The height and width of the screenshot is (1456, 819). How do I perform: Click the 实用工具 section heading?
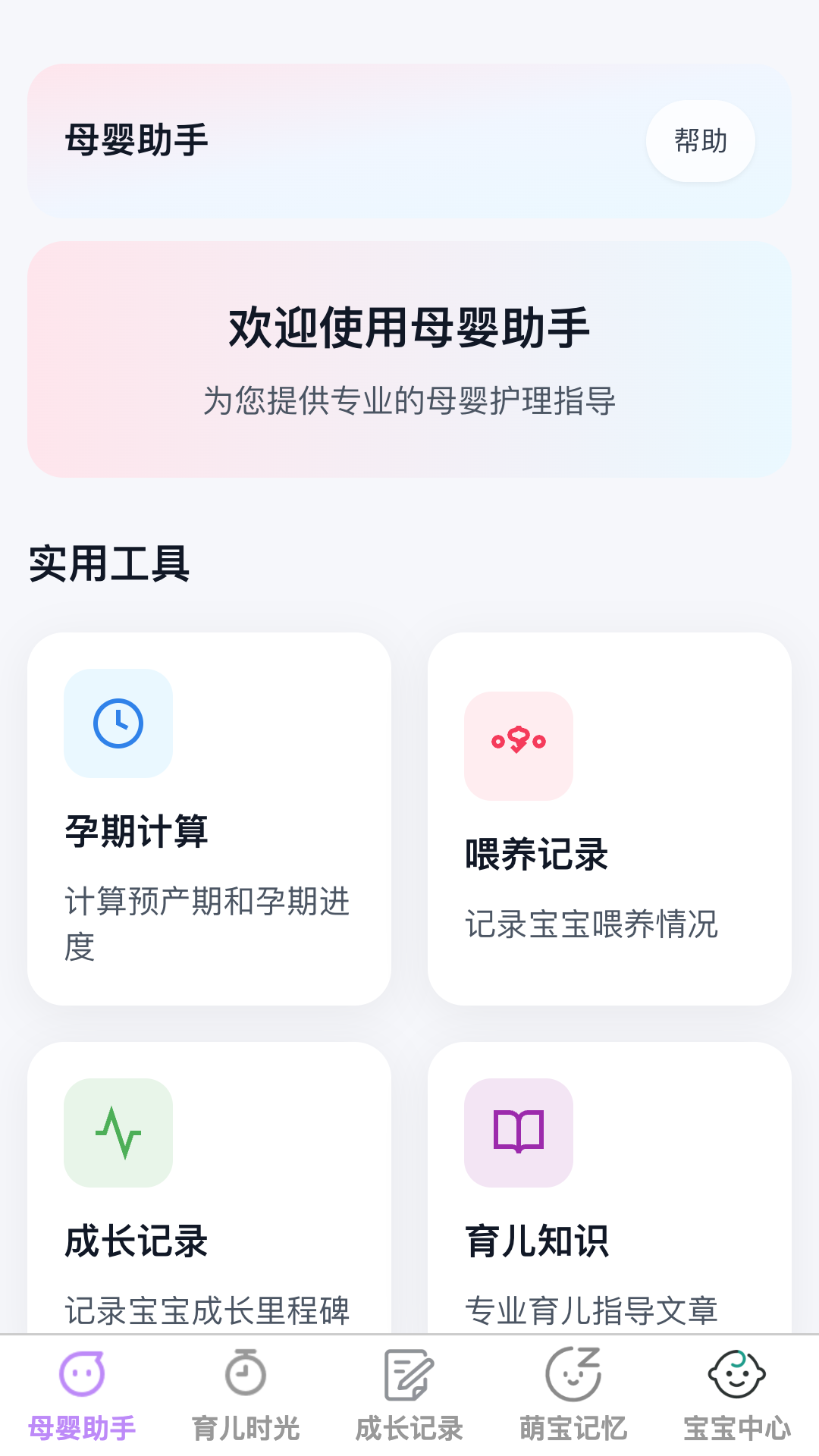pos(108,563)
